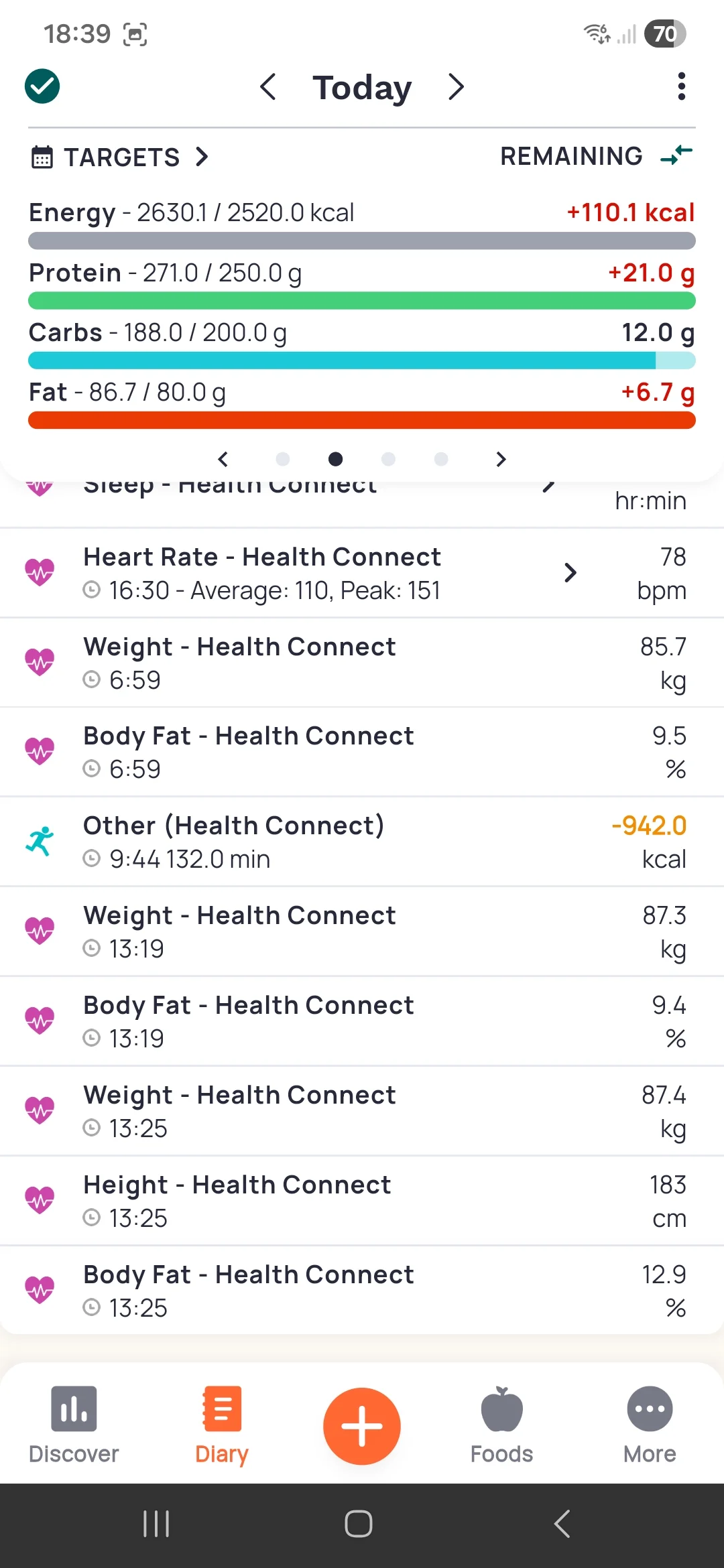Image resolution: width=724 pixels, height=1568 pixels.
Task: Open the 87.4 kg Weight entry
Action: 362,1111
